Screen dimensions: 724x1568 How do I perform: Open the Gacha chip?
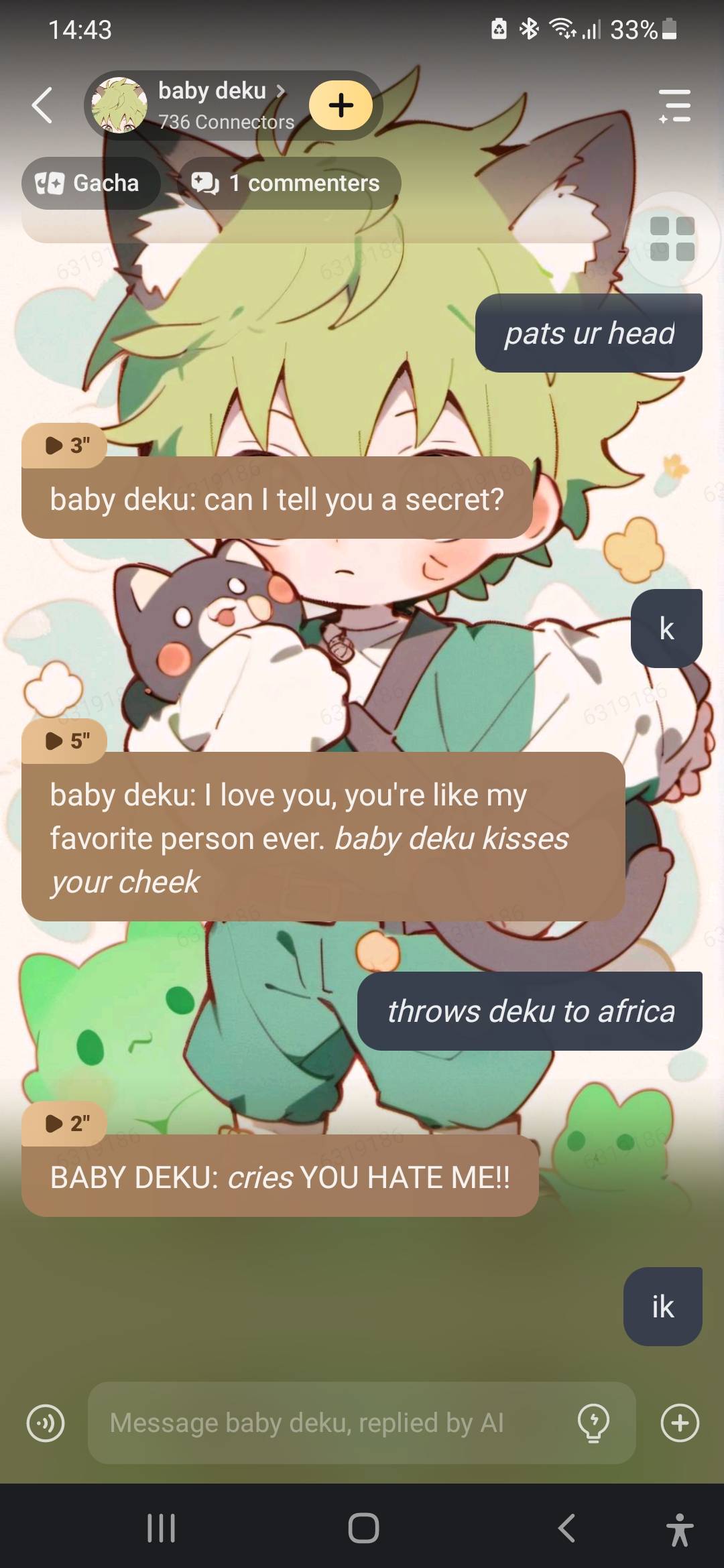(x=89, y=183)
